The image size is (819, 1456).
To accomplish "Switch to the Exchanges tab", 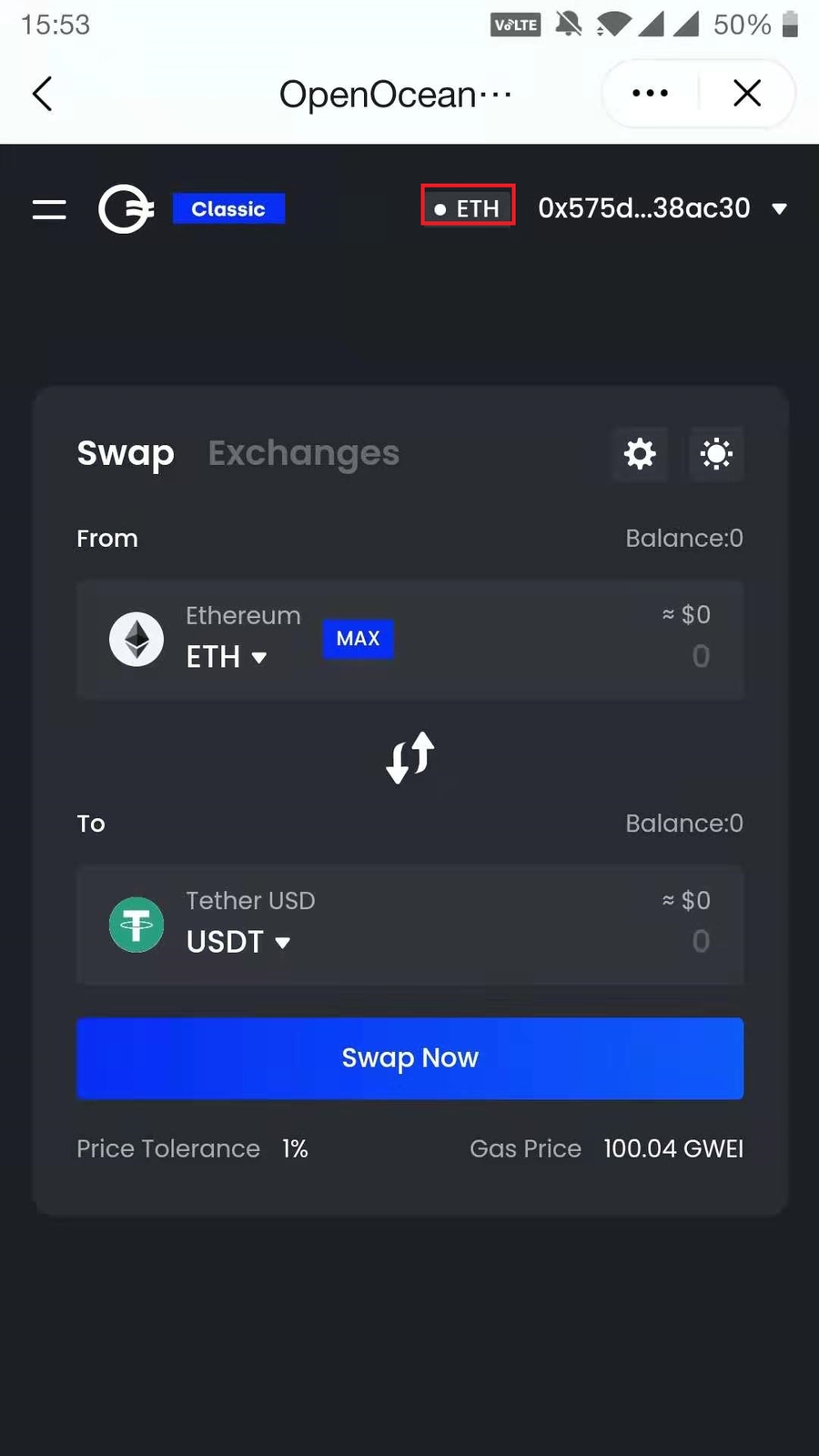I will pos(303,452).
